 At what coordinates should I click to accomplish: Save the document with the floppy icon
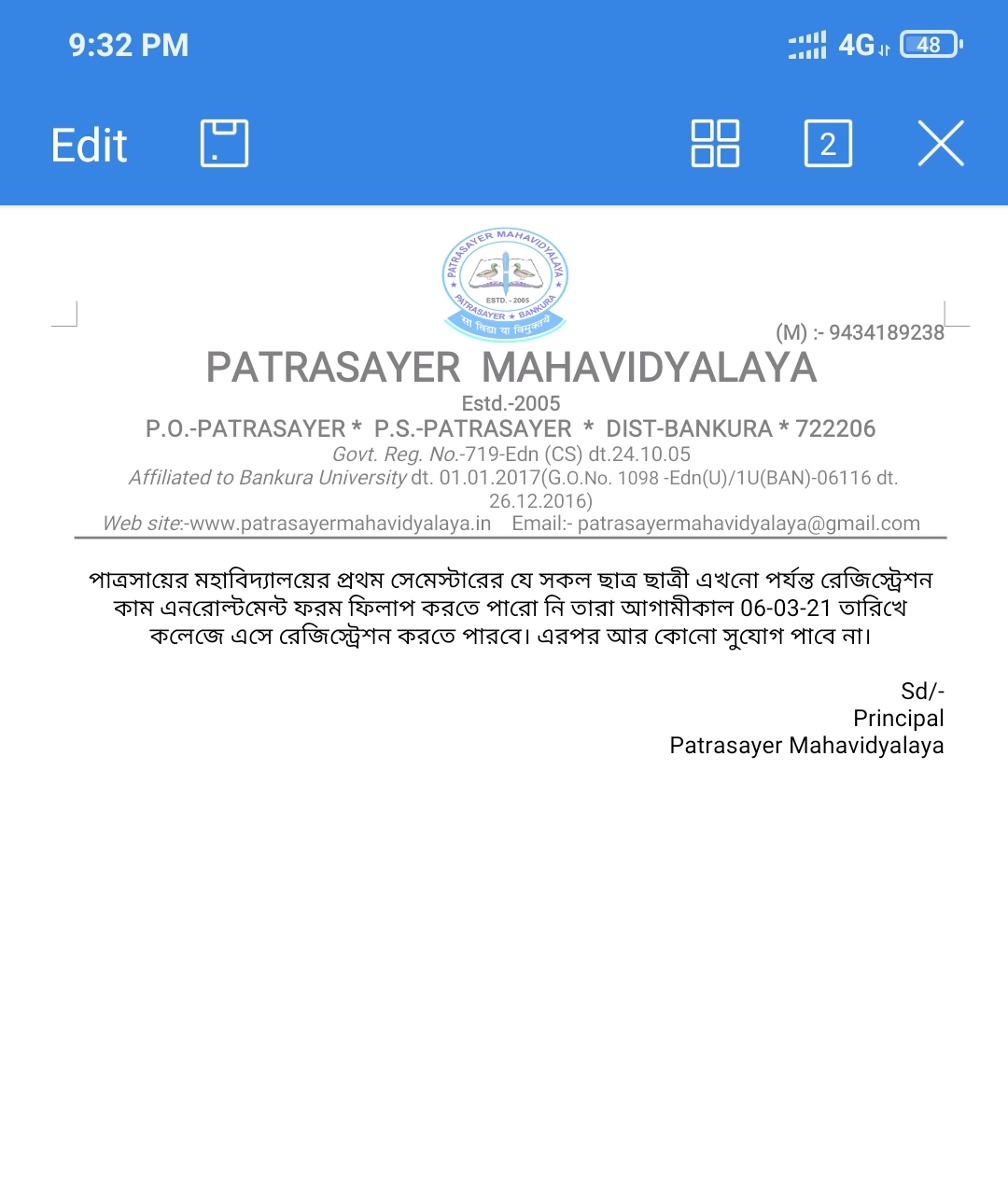click(224, 144)
